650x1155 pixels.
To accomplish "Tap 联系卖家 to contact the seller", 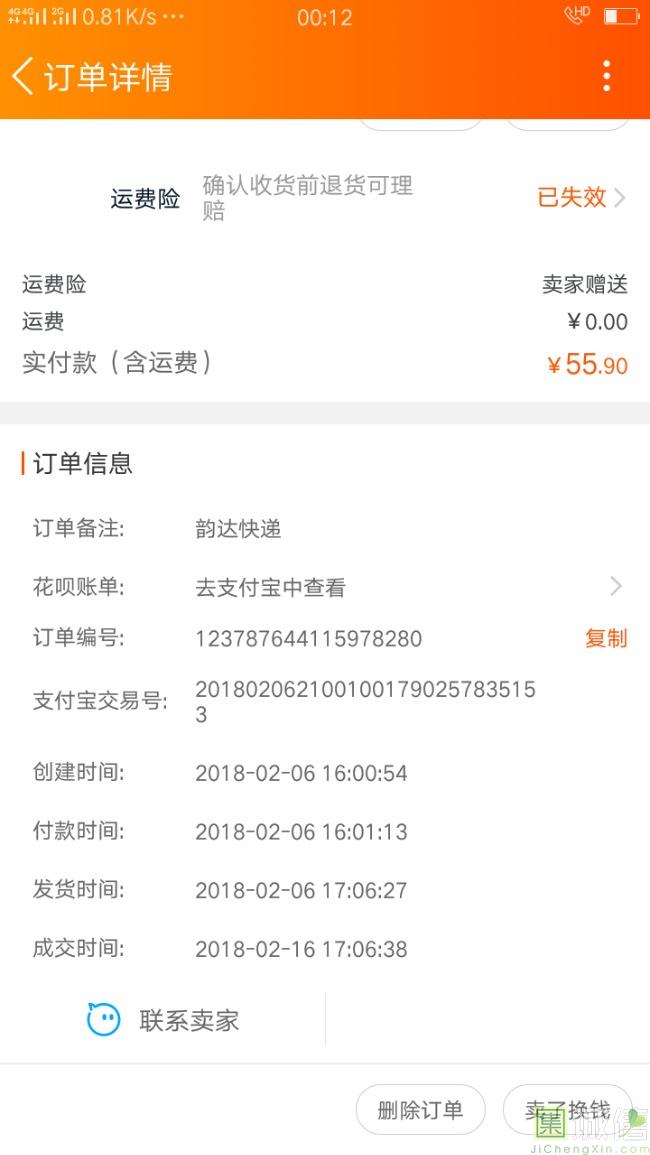I will [x=164, y=1020].
